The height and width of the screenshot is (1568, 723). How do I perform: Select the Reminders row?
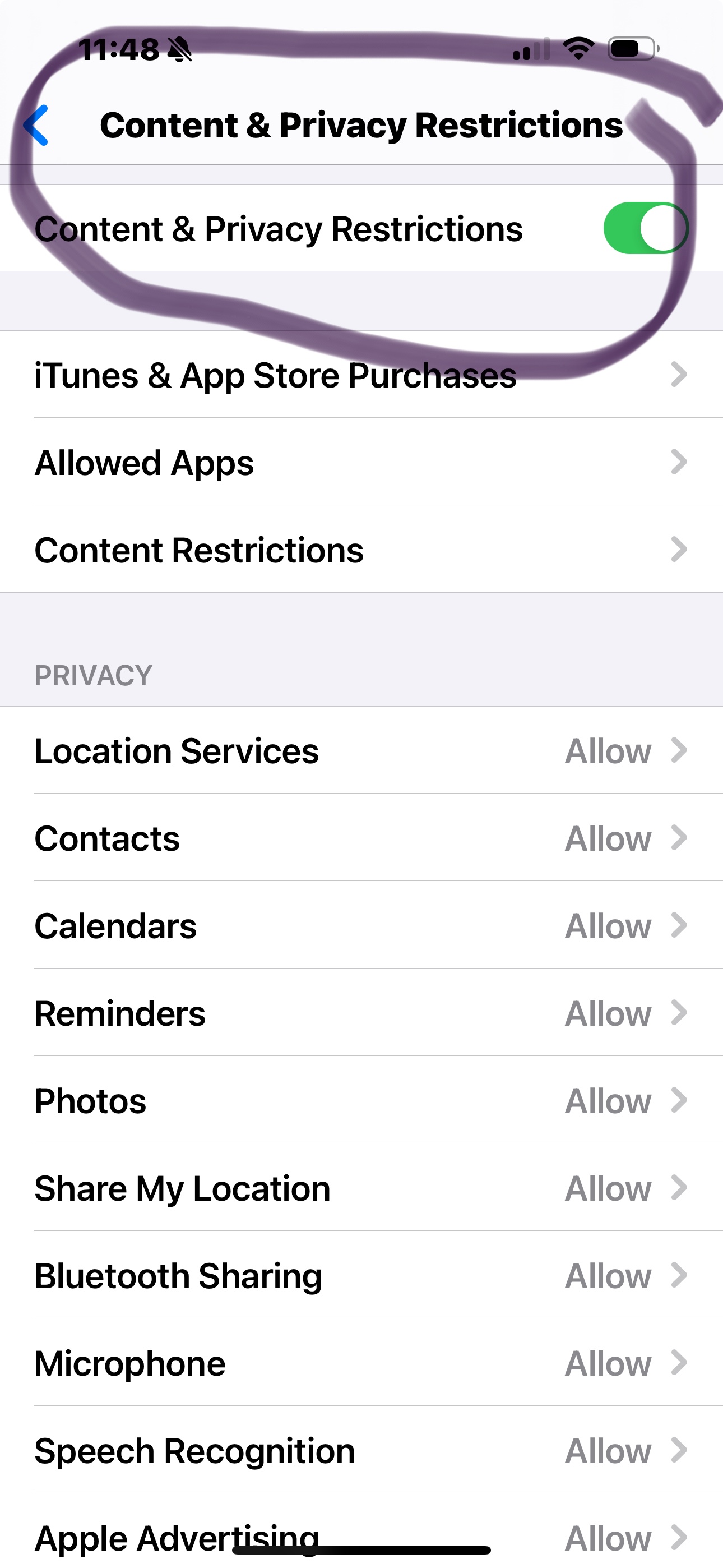(x=361, y=1014)
